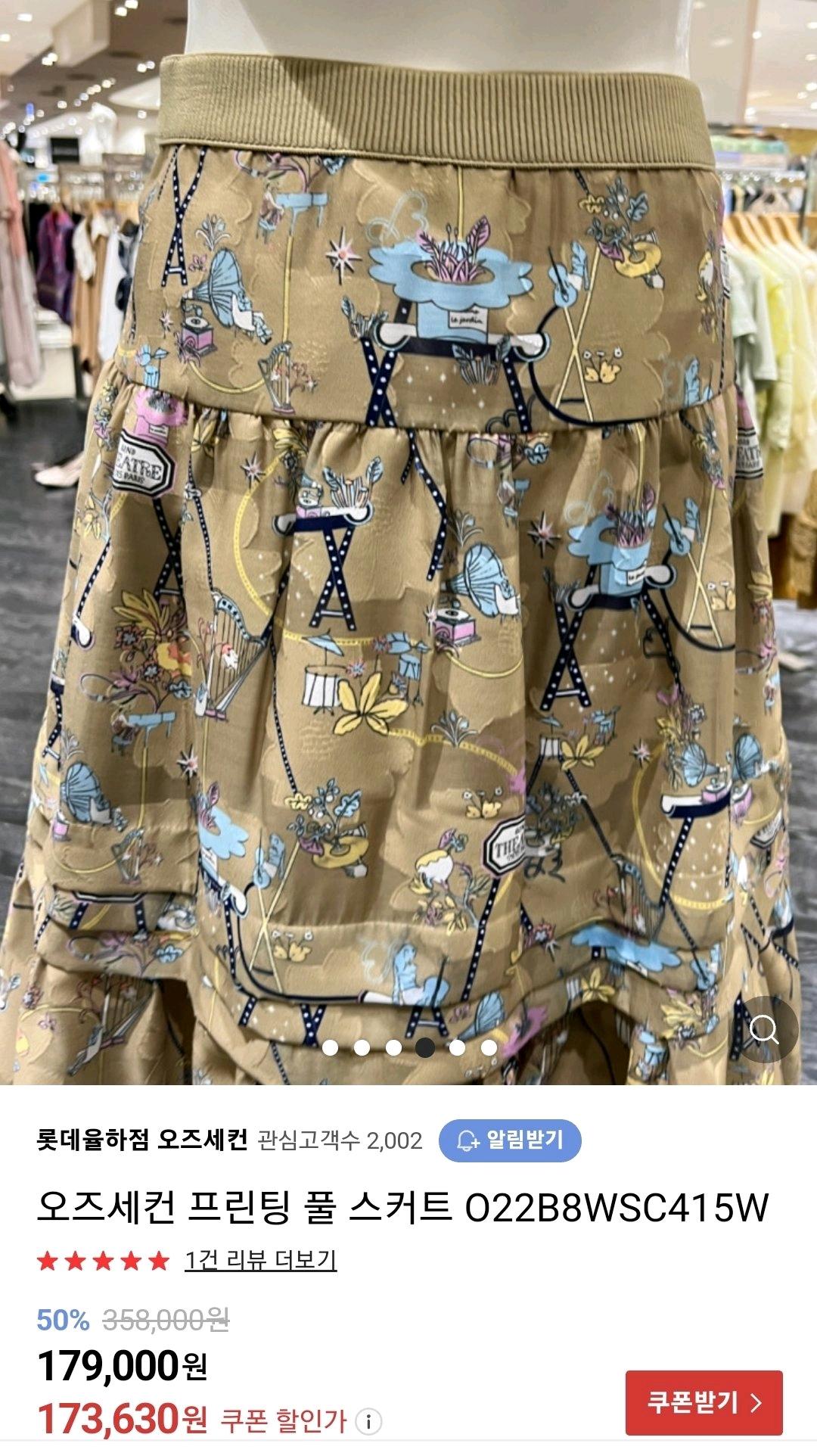Open the 1건 리뷰 더보기 link

click(261, 1260)
